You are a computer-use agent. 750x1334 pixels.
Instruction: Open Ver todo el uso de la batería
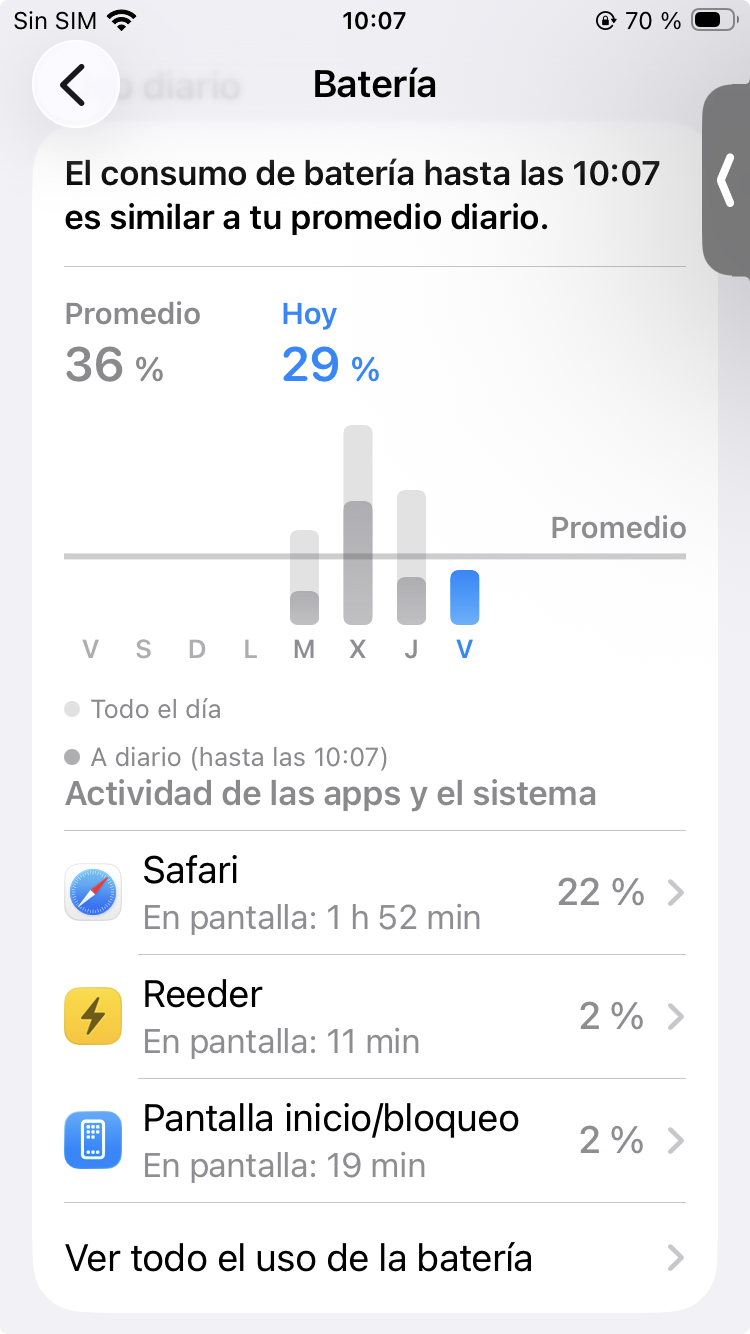[x=375, y=1257]
